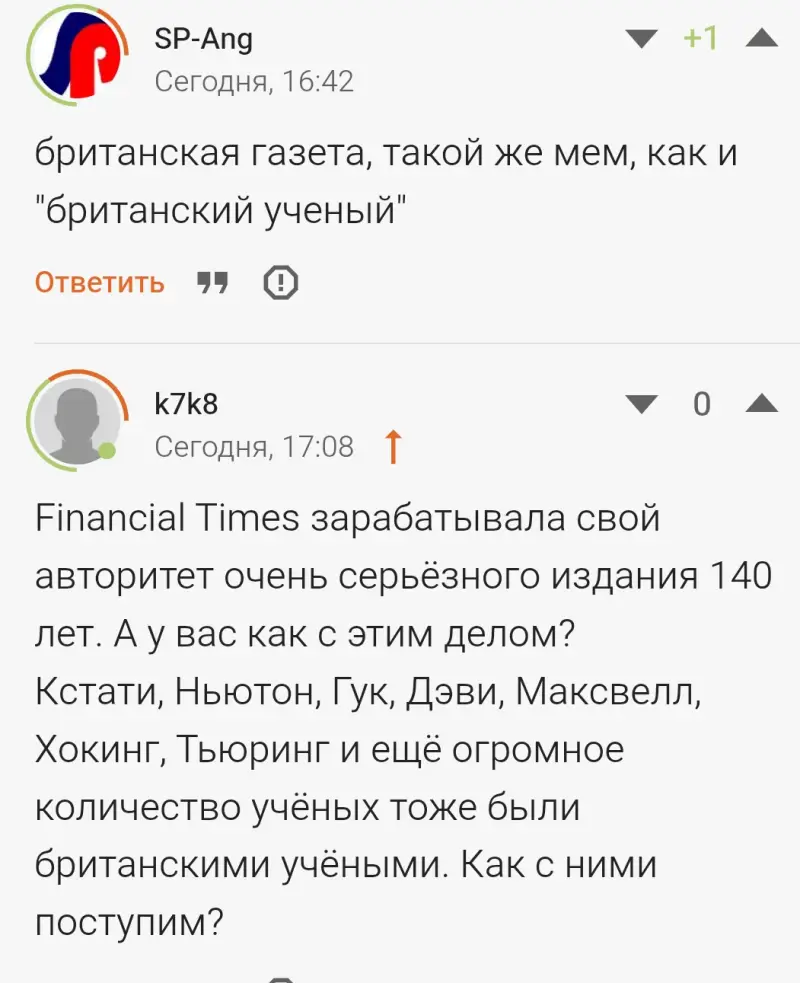Reply to SP-Ang's comment via Ответить

point(99,283)
